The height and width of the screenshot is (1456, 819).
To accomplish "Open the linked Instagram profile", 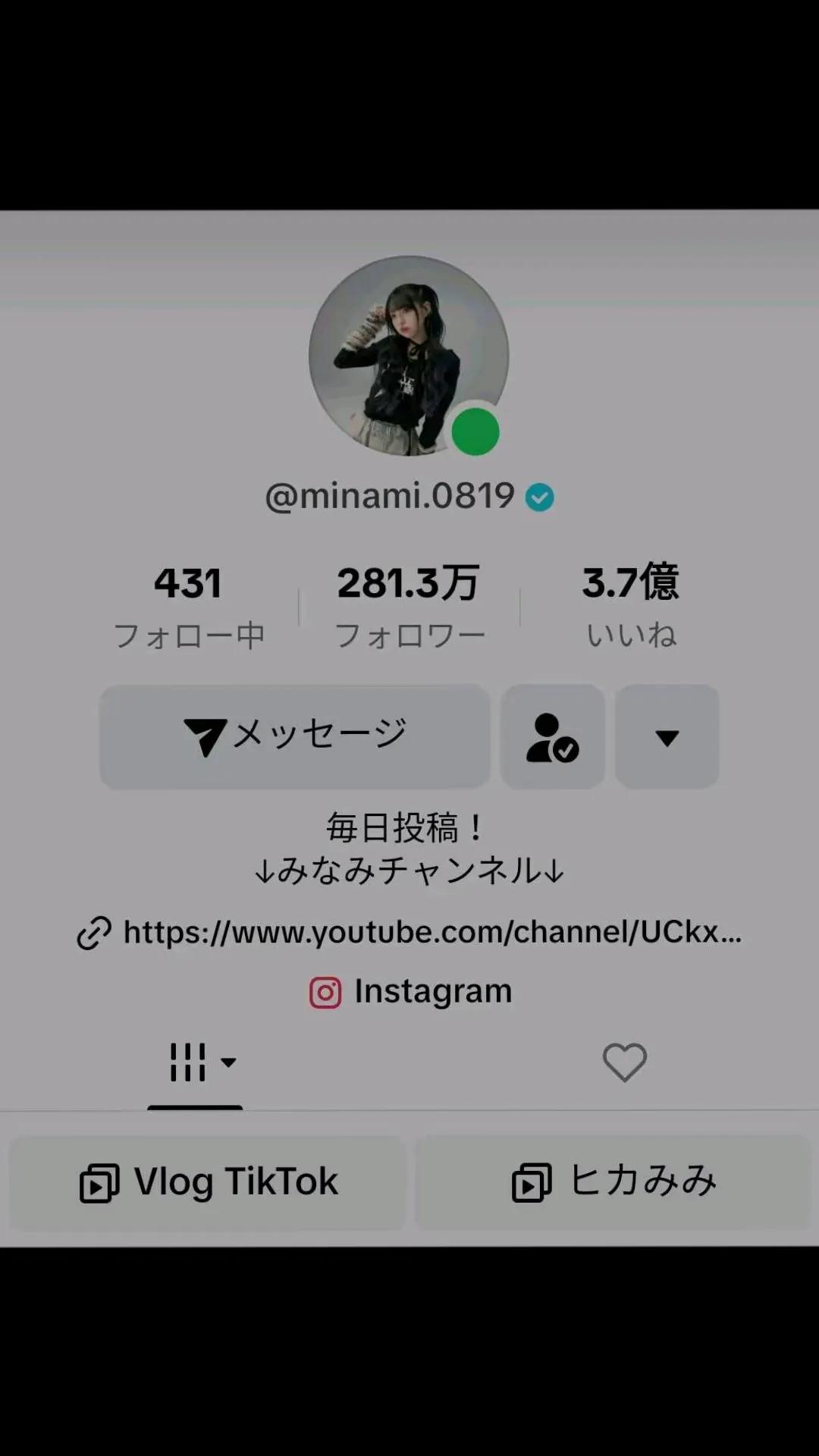I will pyautogui.click(x=411, y=992).
